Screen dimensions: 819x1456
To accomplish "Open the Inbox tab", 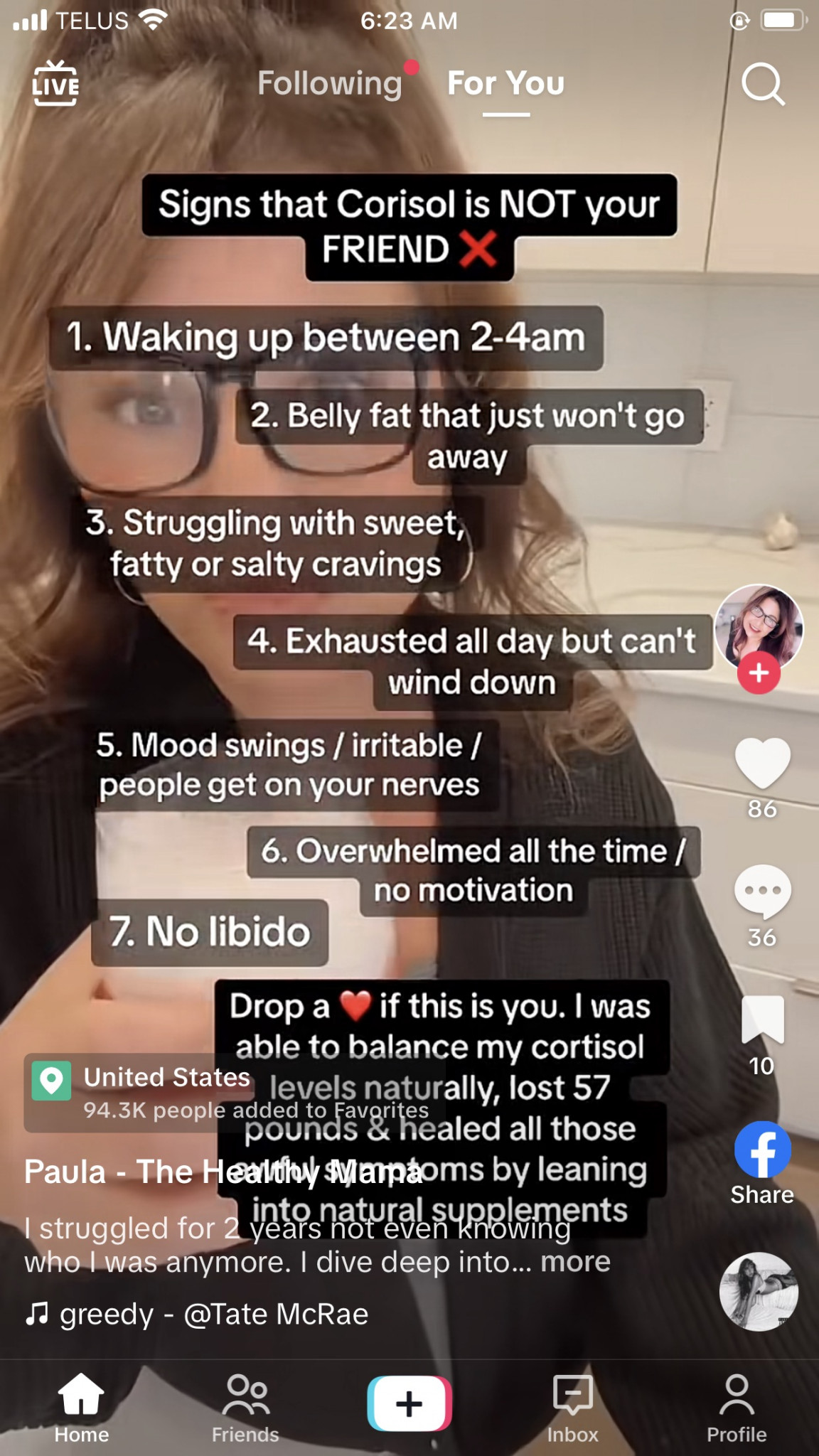I will pyautogui.click(x=572, y=1408).
